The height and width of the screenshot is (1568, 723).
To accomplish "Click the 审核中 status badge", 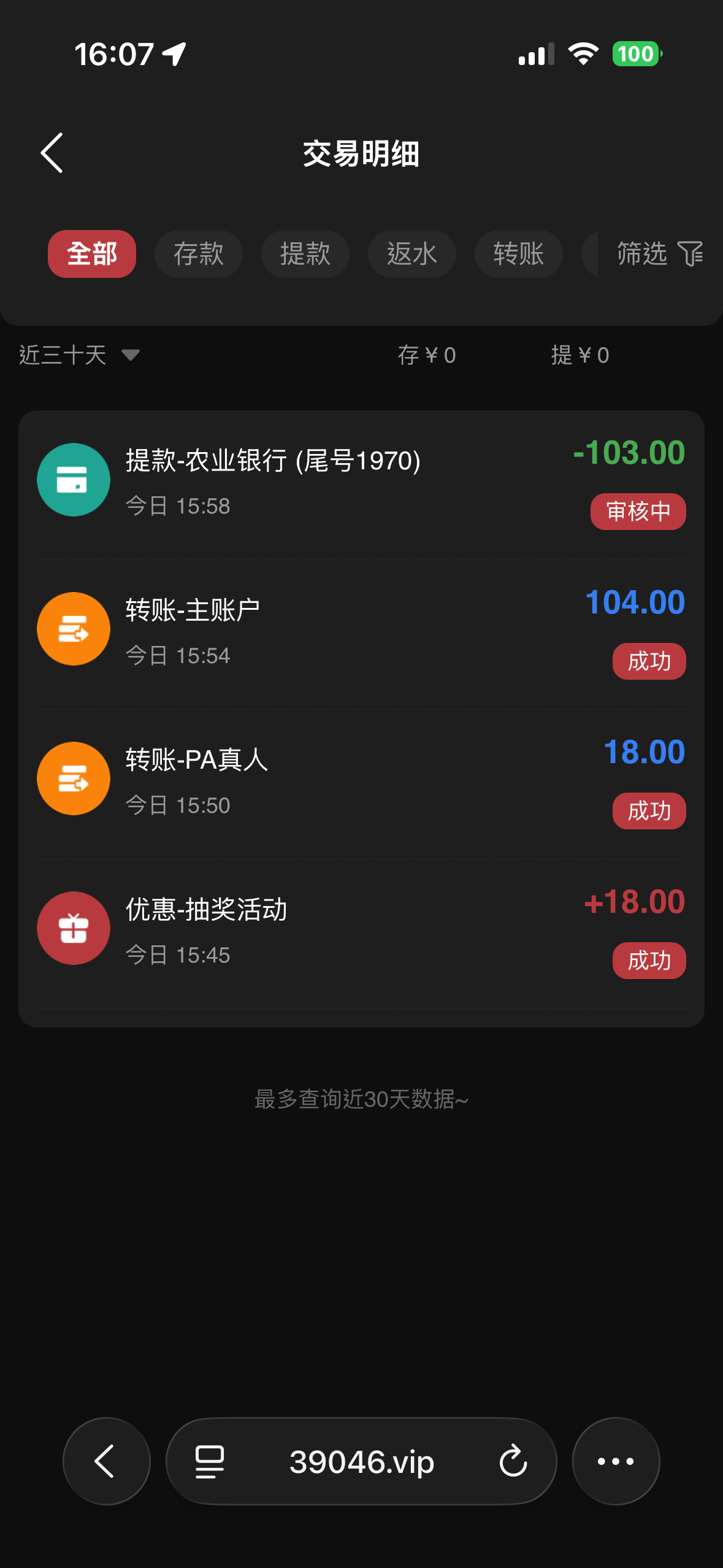I will (637, 510).
